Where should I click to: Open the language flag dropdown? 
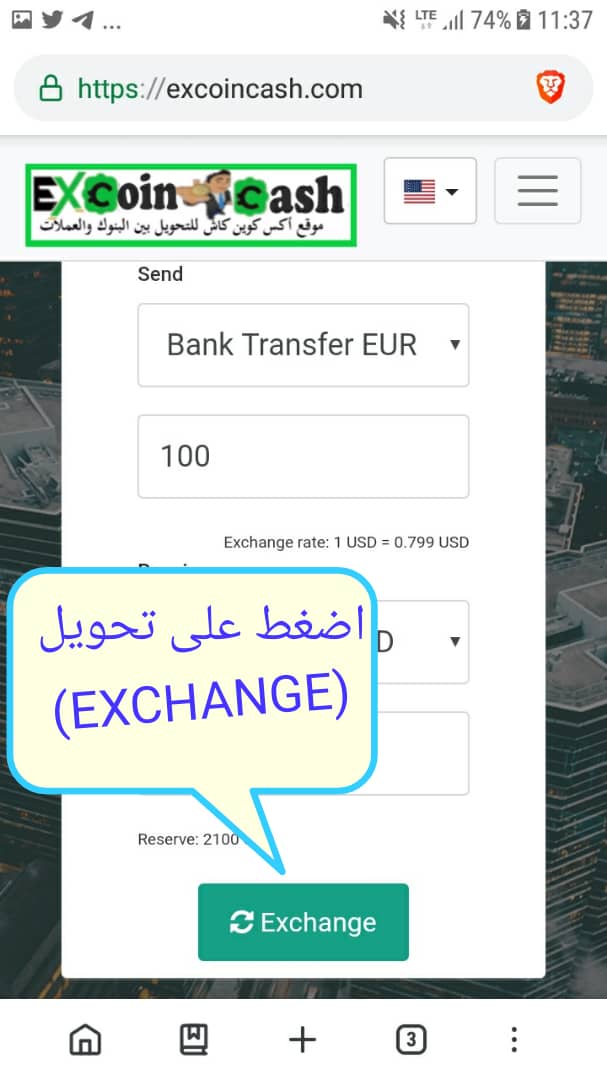[430, 191]
